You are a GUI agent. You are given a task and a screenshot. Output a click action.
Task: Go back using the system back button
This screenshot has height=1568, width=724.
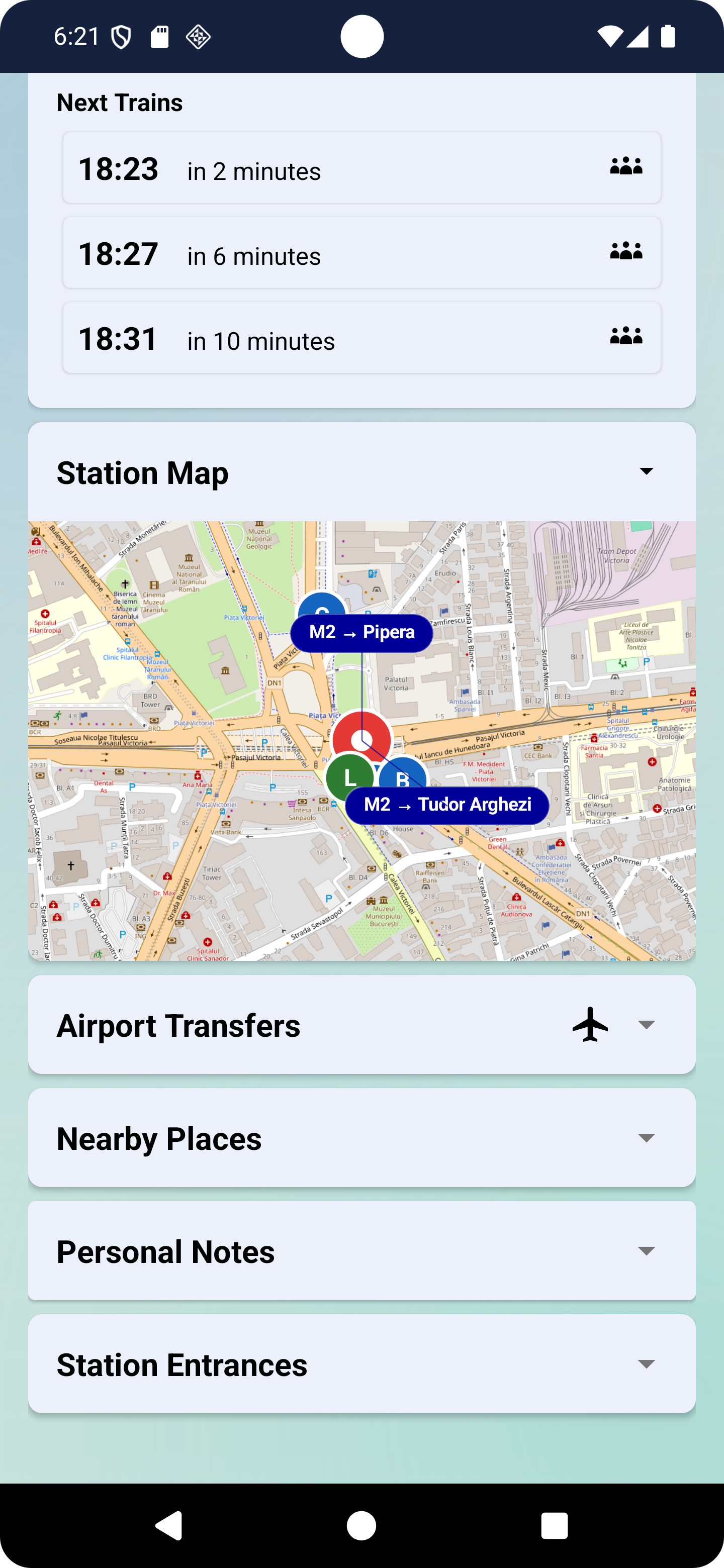[x=168, y=1526]
